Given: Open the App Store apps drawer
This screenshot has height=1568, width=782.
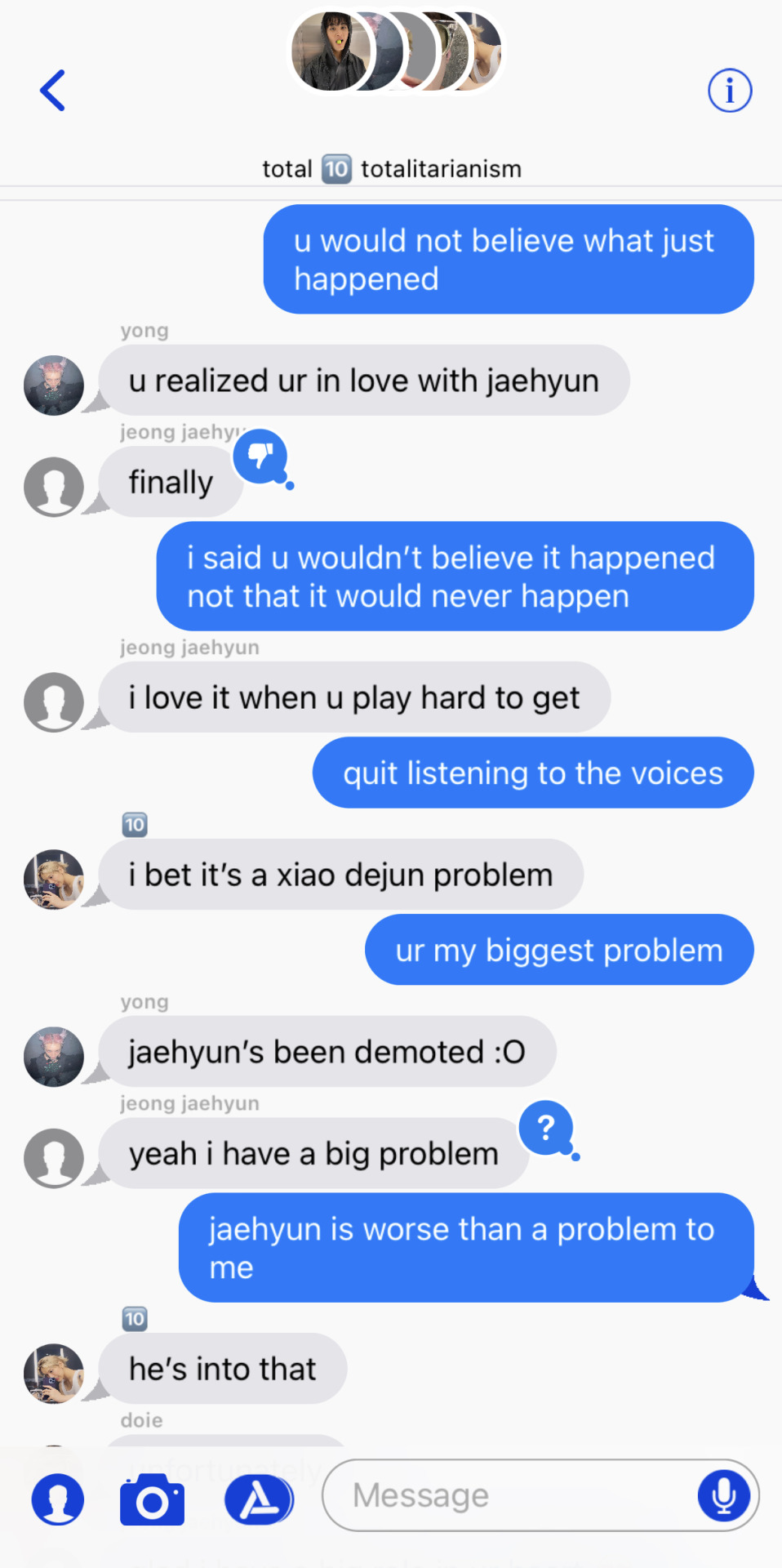Looking at the screenshot, I should pyautogui.click(x=259, y=1500).
